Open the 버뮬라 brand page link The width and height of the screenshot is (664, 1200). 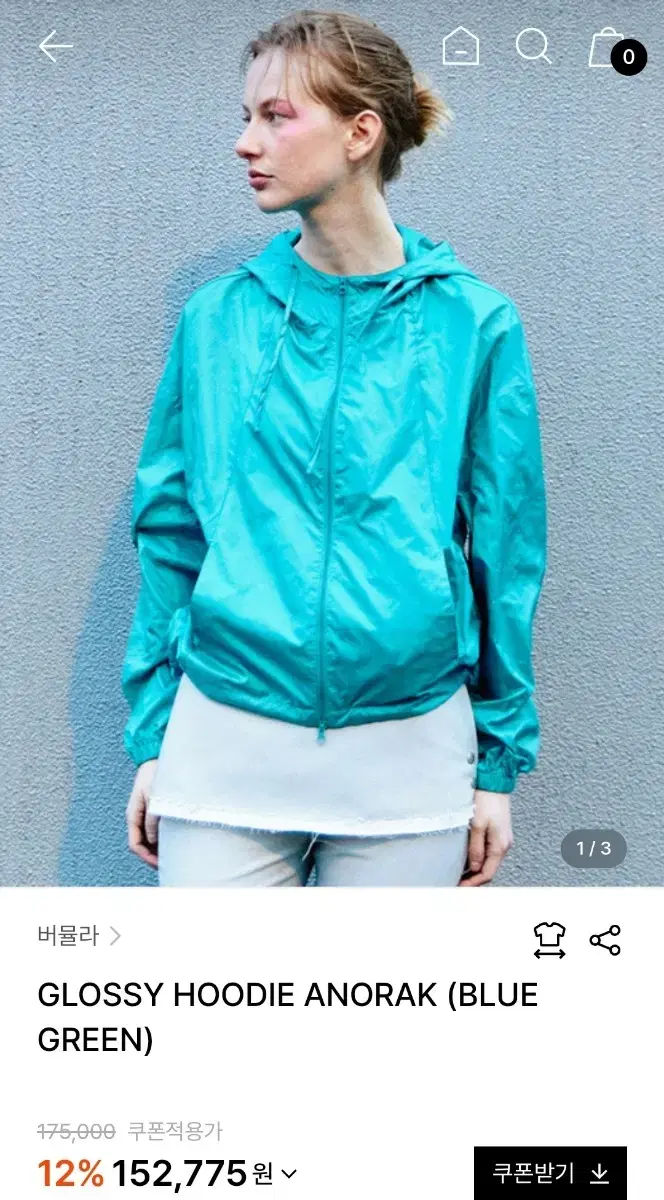coord(79,936)
